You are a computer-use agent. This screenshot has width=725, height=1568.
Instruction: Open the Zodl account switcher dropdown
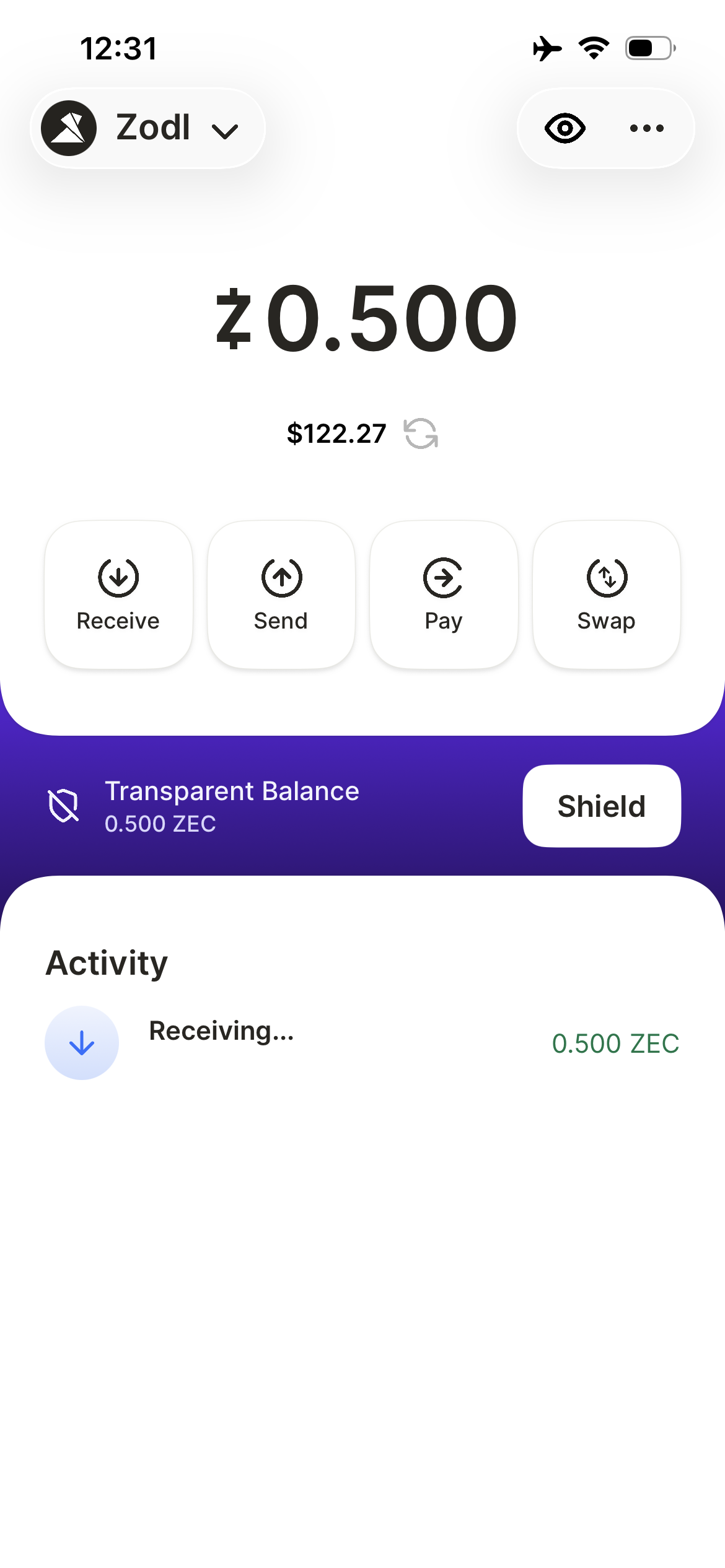tap(147, 128)
